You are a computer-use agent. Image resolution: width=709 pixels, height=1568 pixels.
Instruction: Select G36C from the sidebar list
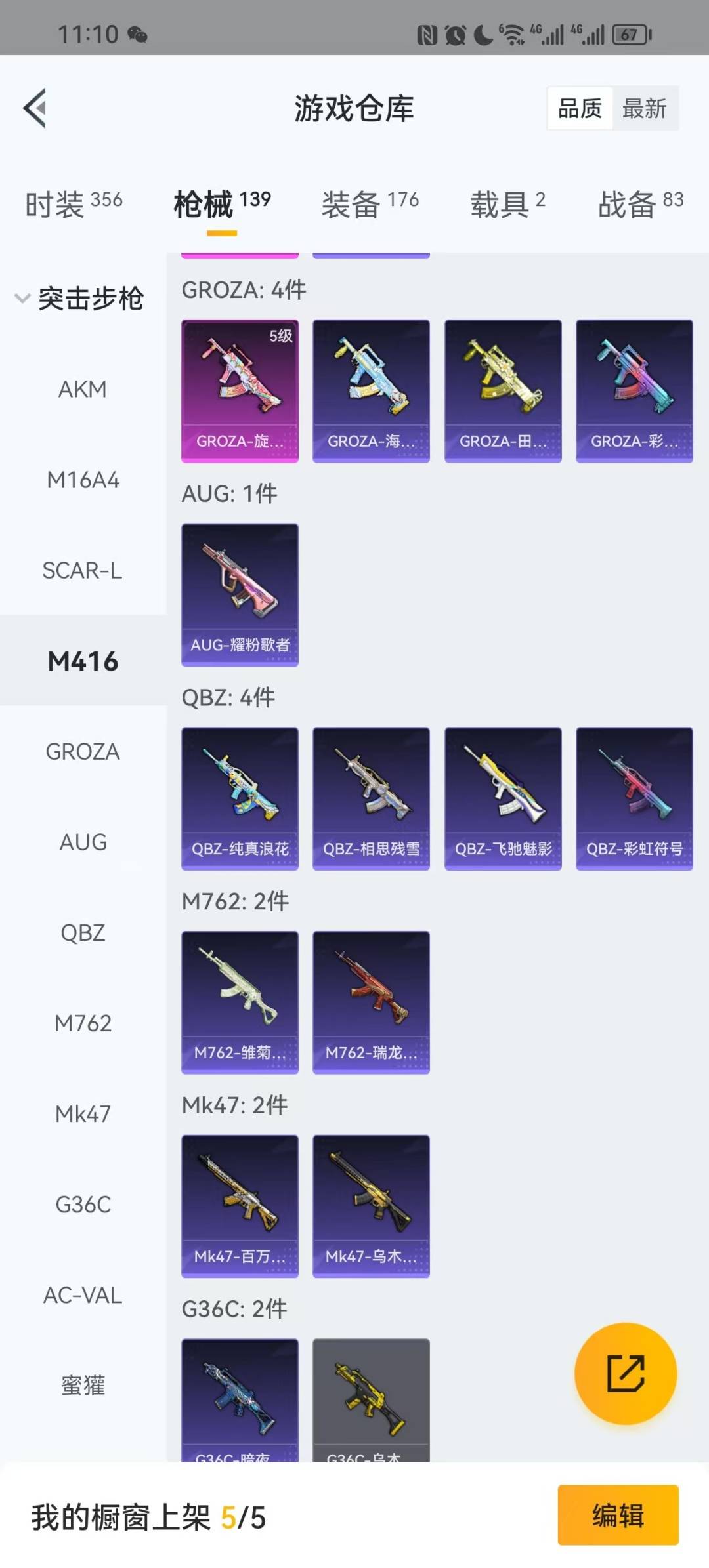tap(83, 1205)
